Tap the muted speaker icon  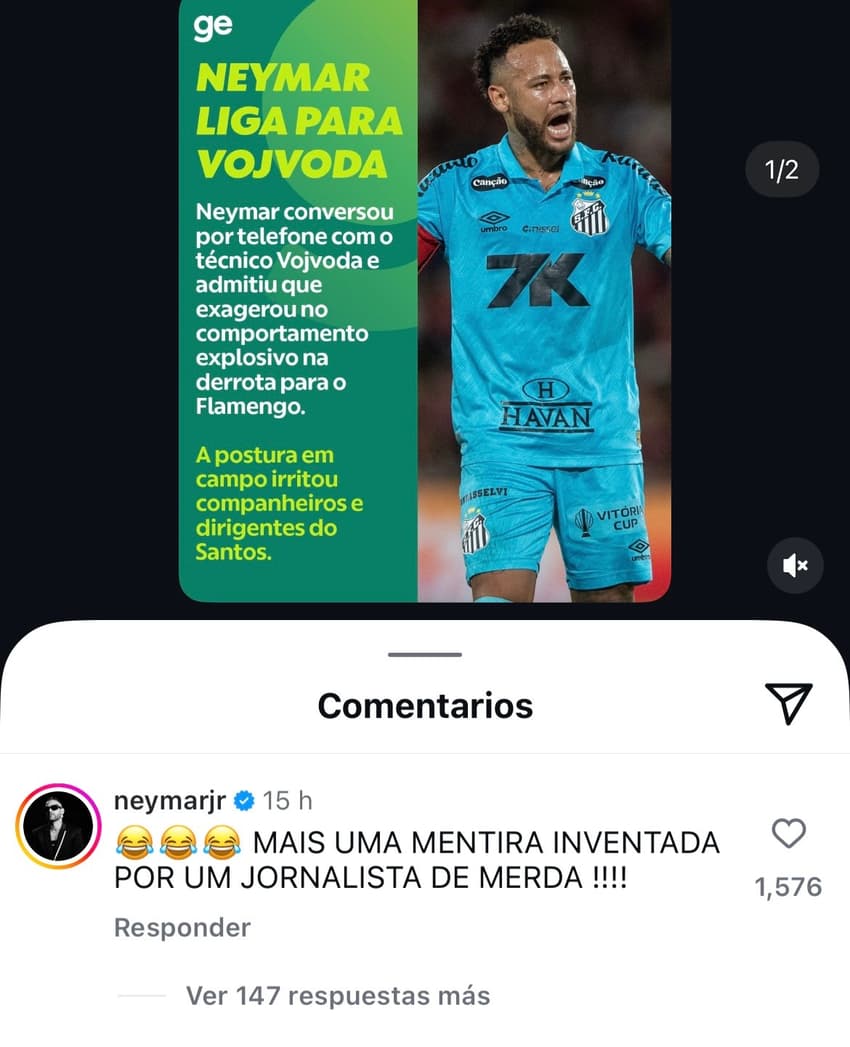click(795, 565)
